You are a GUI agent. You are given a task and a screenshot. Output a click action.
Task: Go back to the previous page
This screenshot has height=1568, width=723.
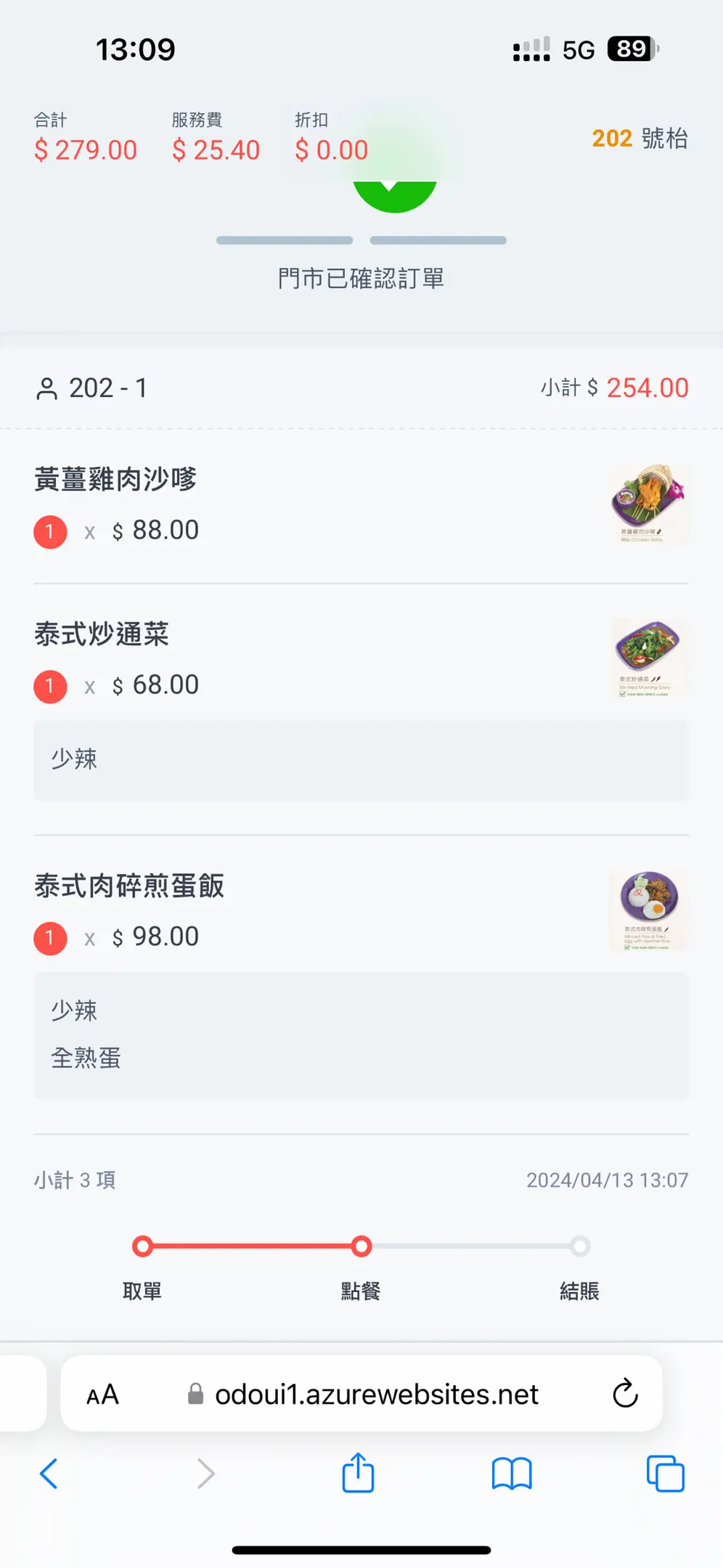point(49,1474)
